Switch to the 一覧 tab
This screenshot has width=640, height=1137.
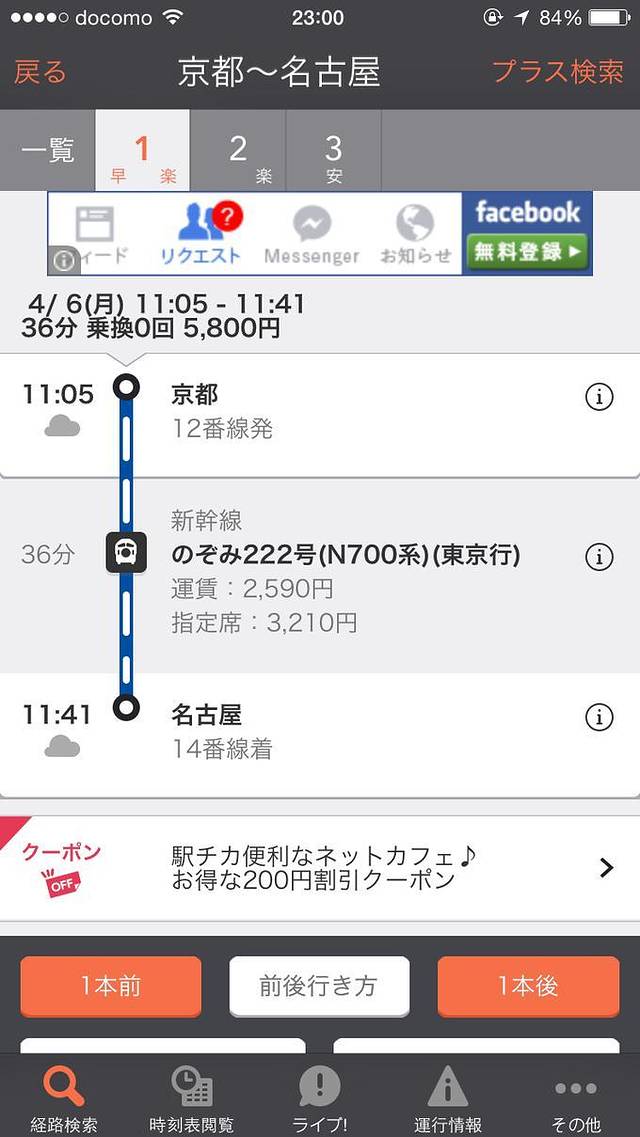click(x=47, y=150)
